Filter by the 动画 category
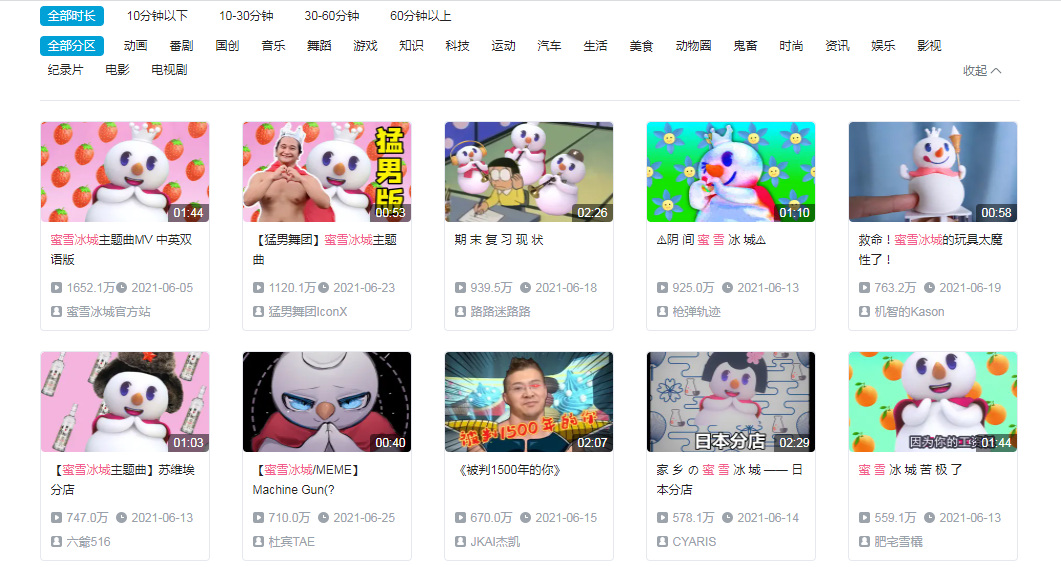The image size is (1061, 567). pyautogui.click(x=135, y=46)
